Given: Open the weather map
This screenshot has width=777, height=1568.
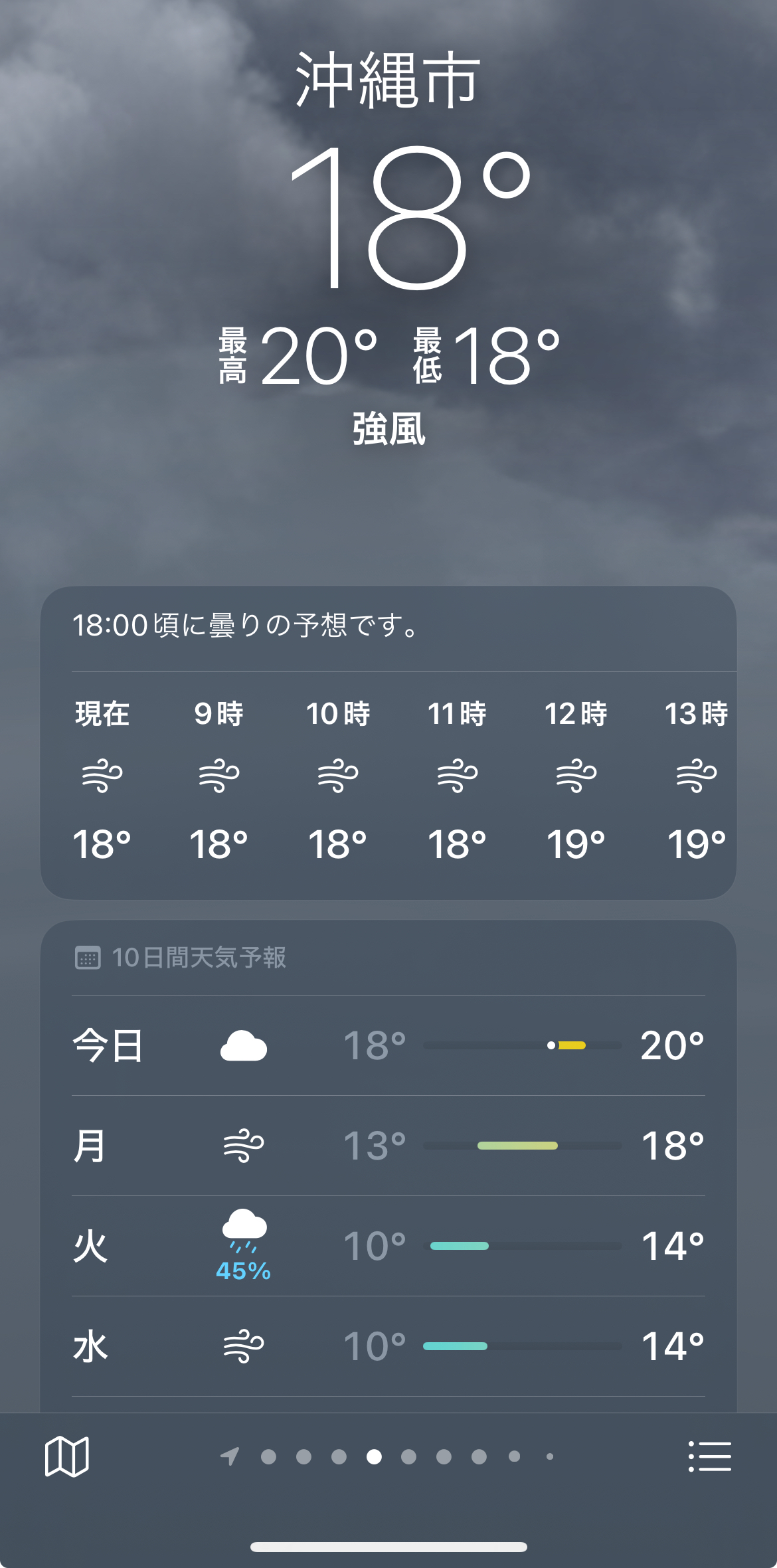Looking at the screenshot, I should pyautogui.click(x=66, y=1456).
